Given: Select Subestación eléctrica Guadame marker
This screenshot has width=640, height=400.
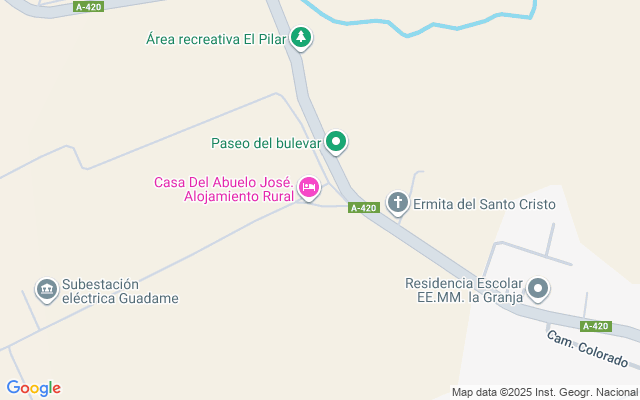Looking at the screenshot, I should pyautogui.click(x=46, y=290).
